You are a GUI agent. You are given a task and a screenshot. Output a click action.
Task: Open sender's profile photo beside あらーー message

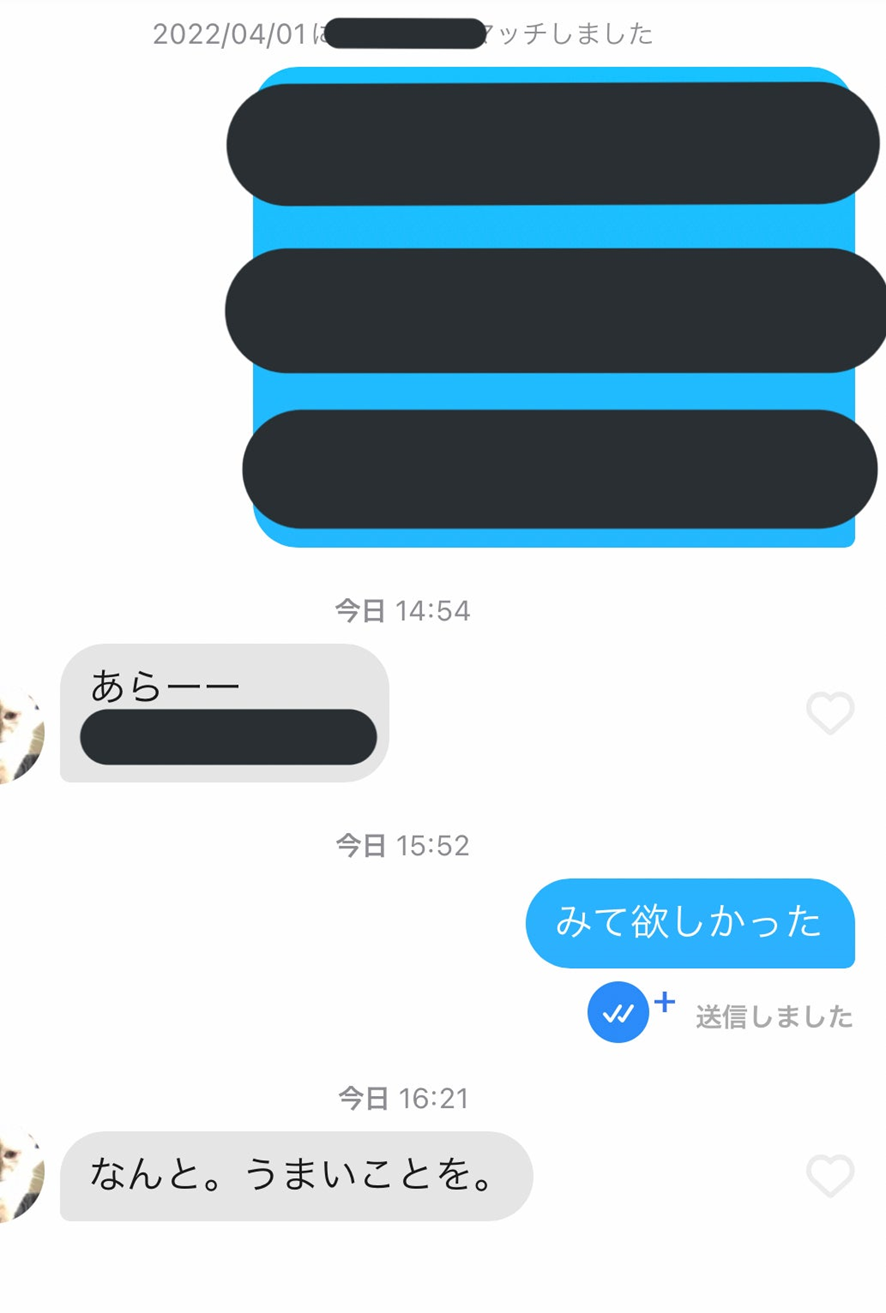tap(20, 735)
